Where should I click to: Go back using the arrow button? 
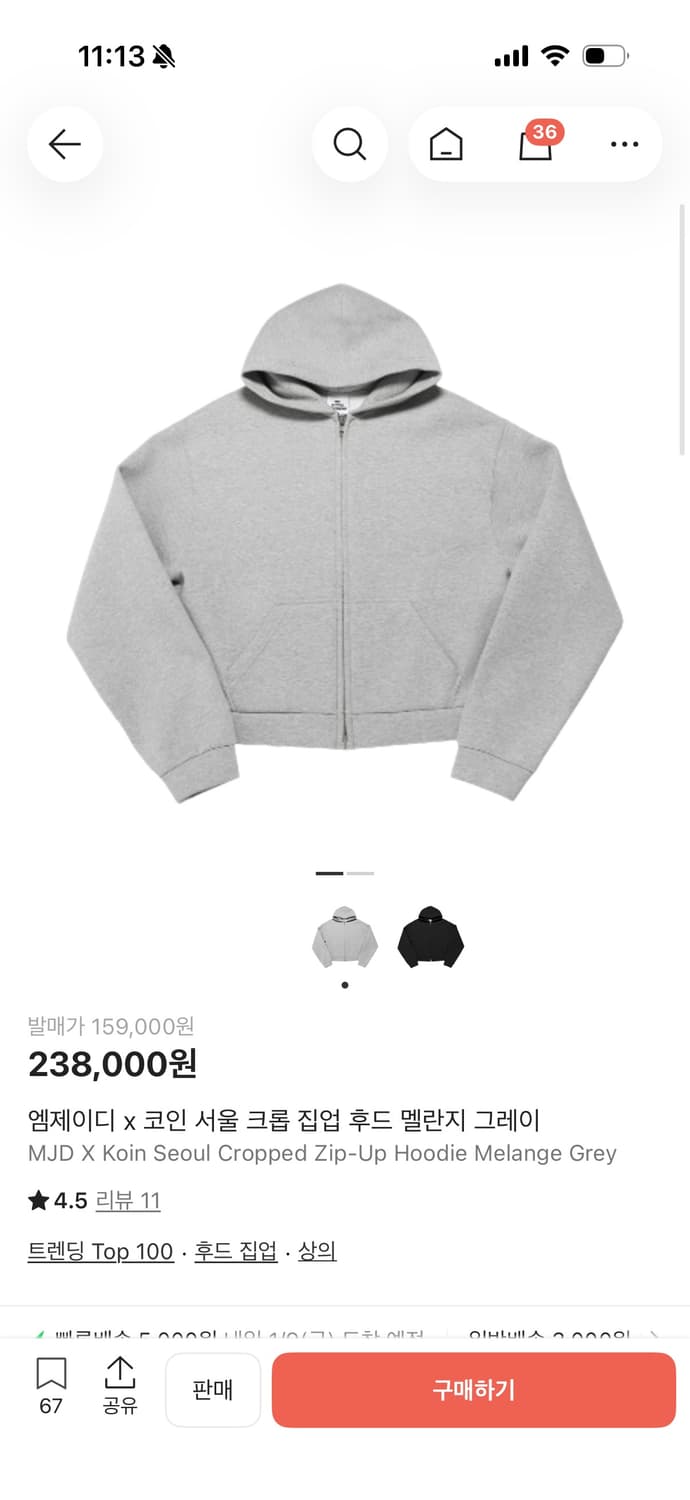coord(65,145)
